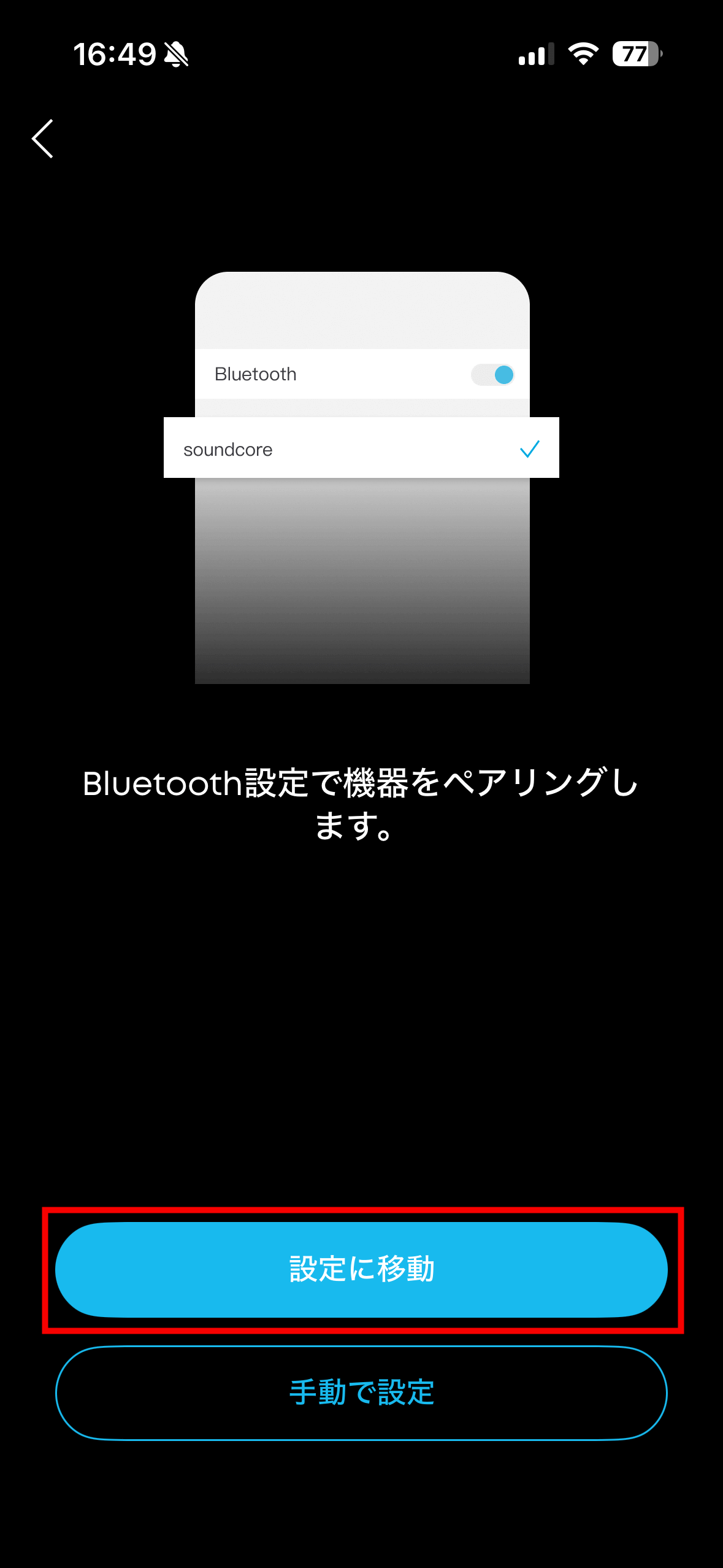This screenshot has height=1568, width=723.
Task: Choose 手動で設定 to set up manually
Action: coord(361,1393)
